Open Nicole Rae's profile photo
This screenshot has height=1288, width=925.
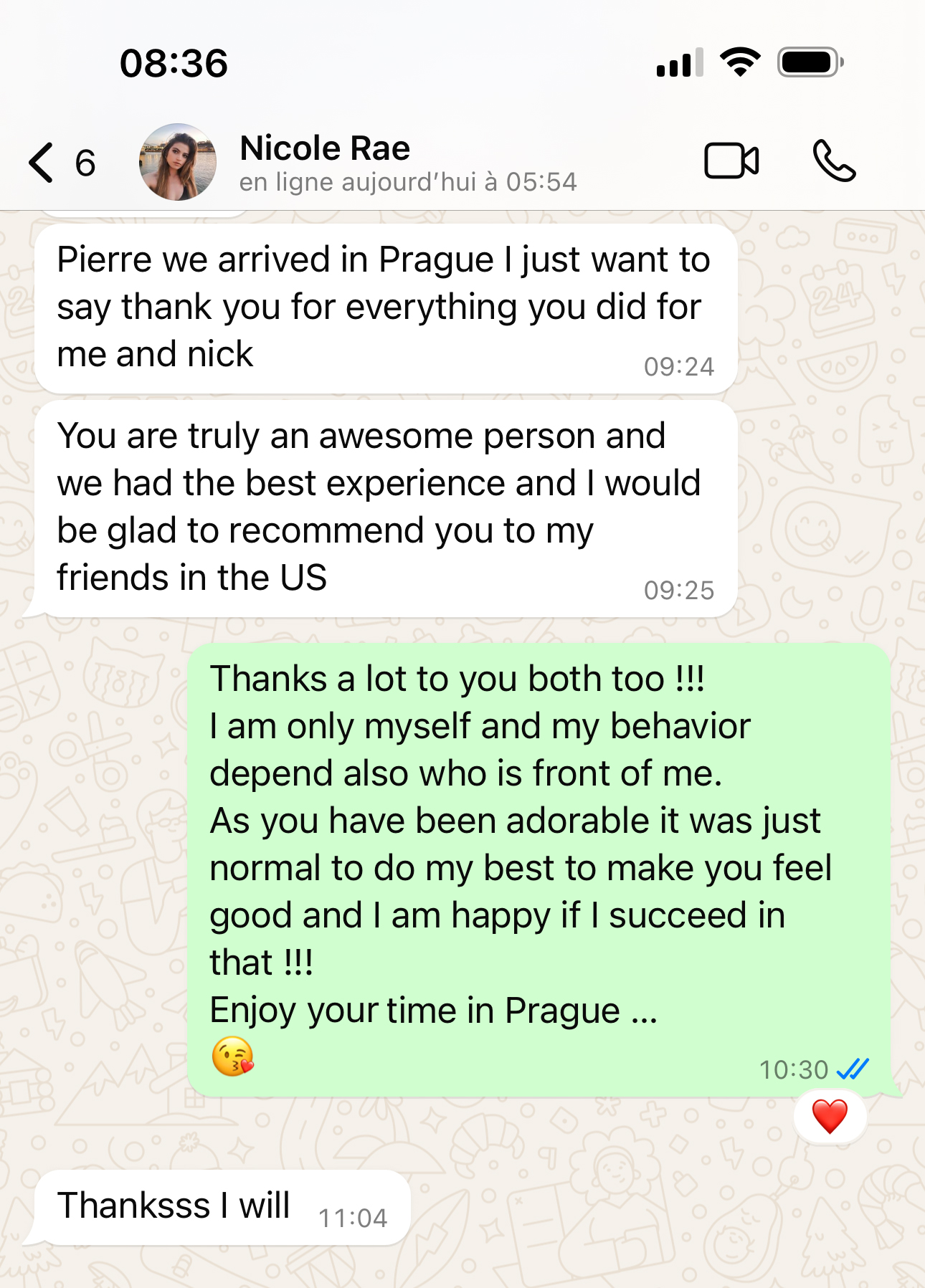point(178,162)
